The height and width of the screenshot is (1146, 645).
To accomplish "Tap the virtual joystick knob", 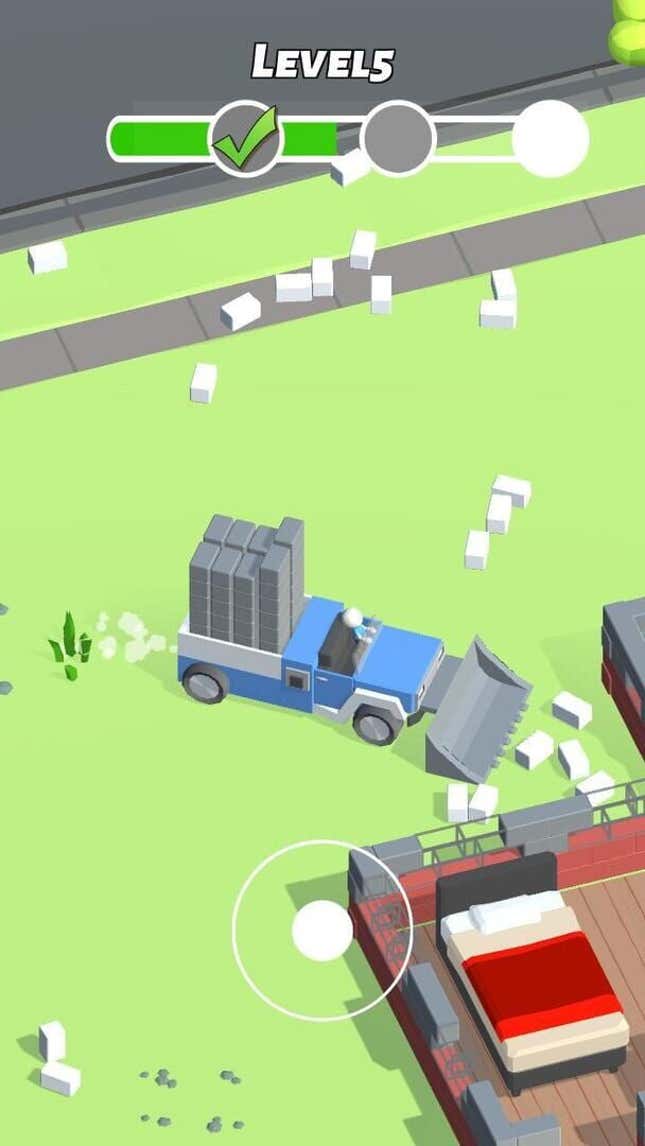I will (322, 930).
